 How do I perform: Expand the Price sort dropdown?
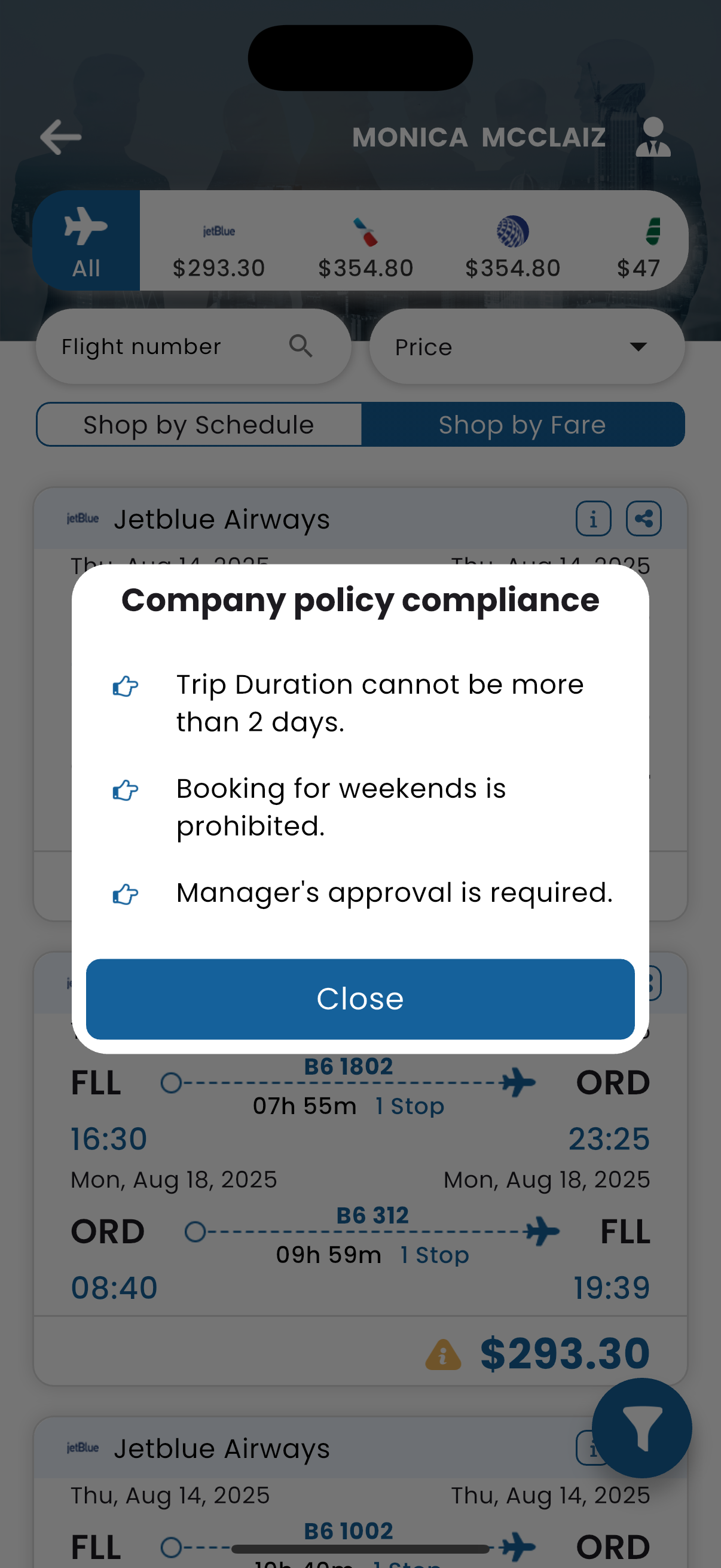coord(527,346)
